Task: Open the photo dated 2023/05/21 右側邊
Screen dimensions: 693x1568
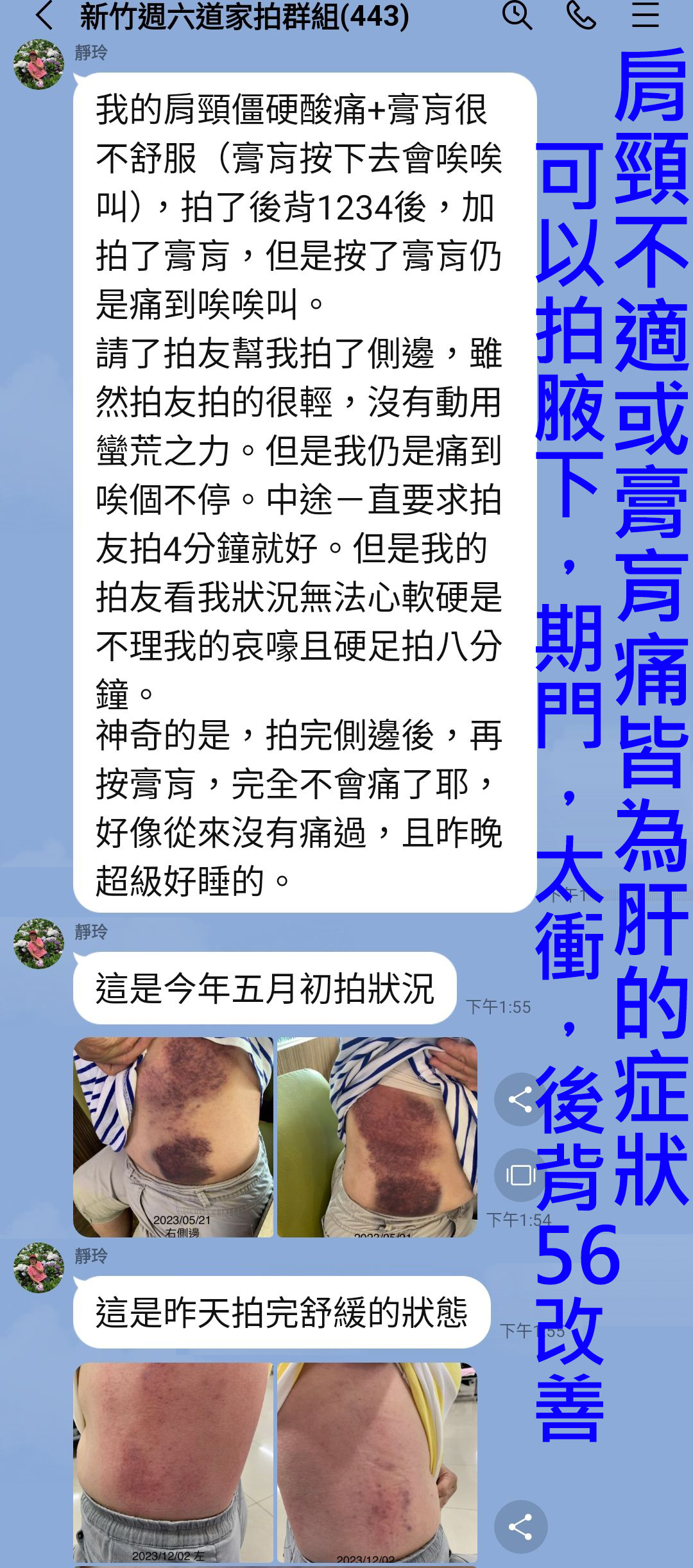Action: point(173,1137)
